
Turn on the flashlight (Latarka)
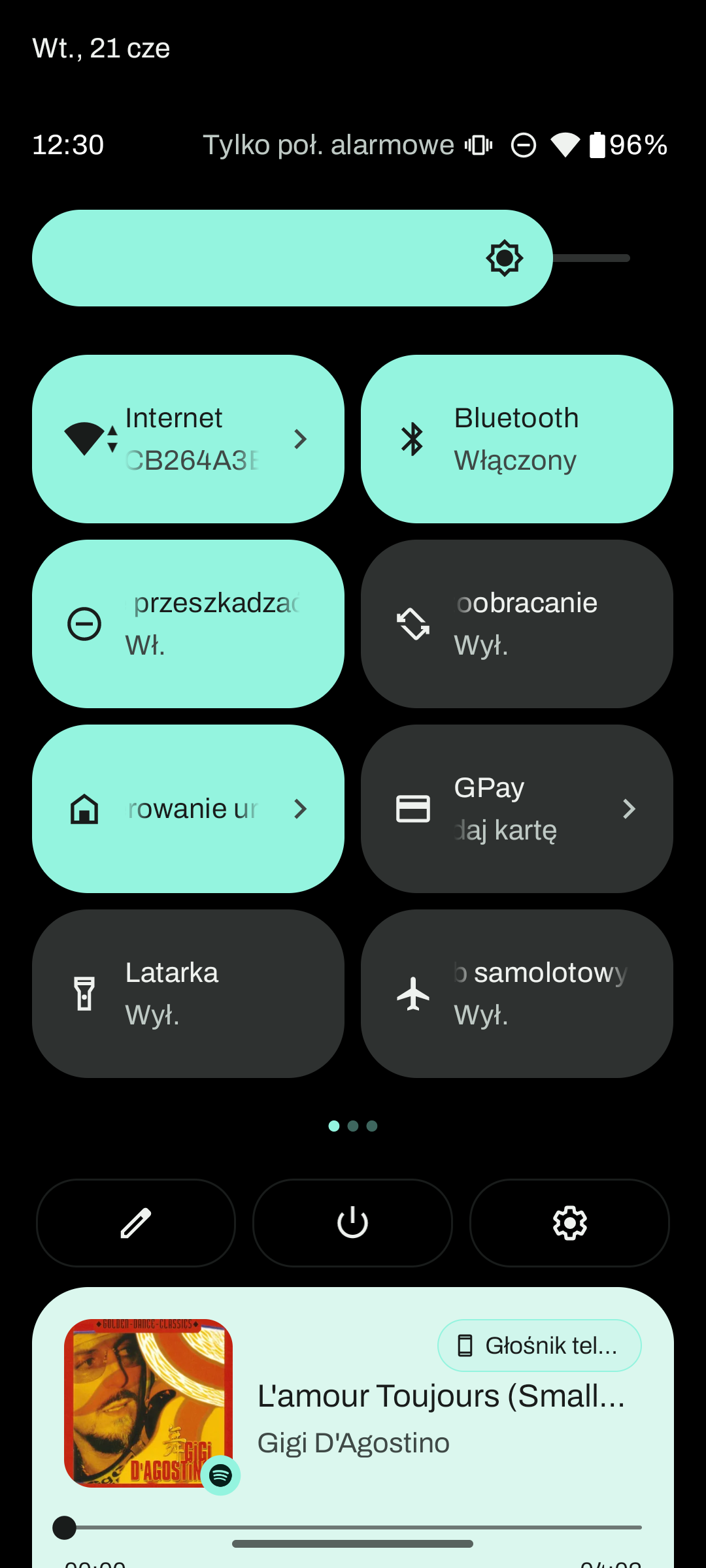click(188, 994)
